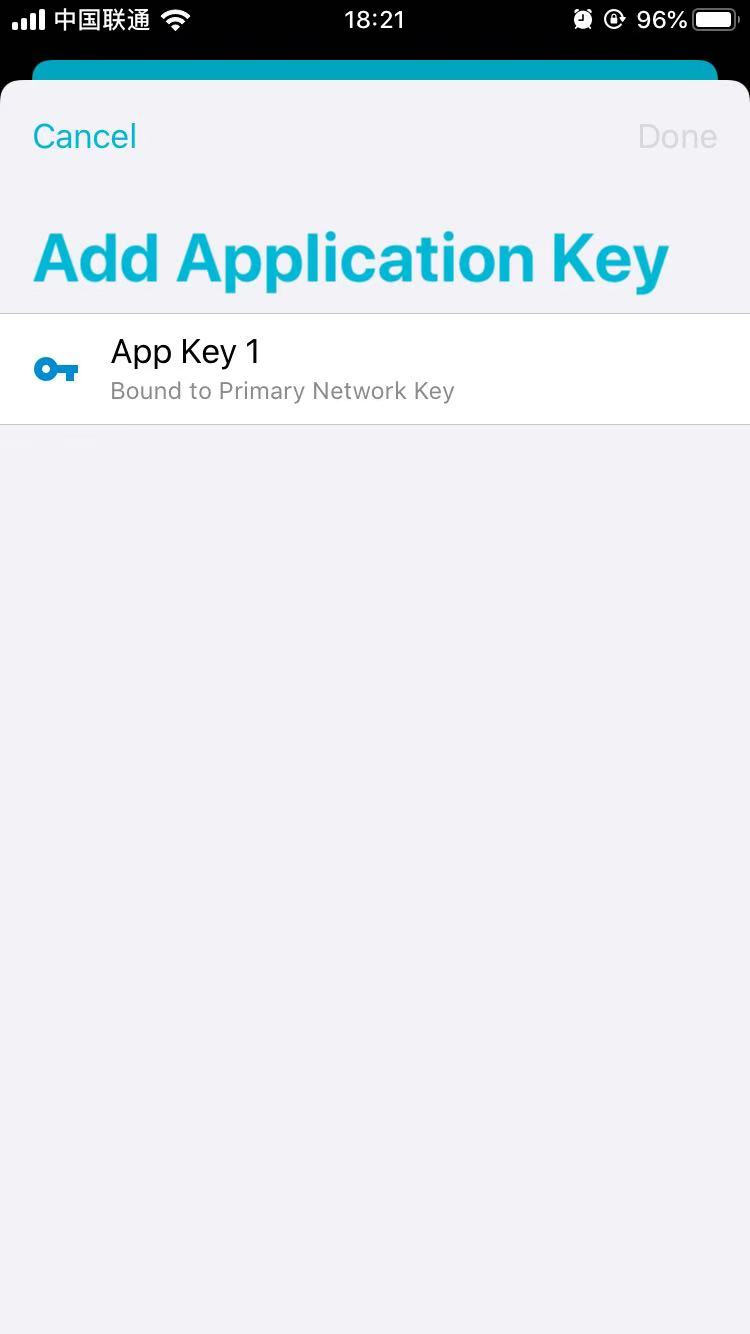
Task: Tap the Done button
Action: tap(678, 136)
